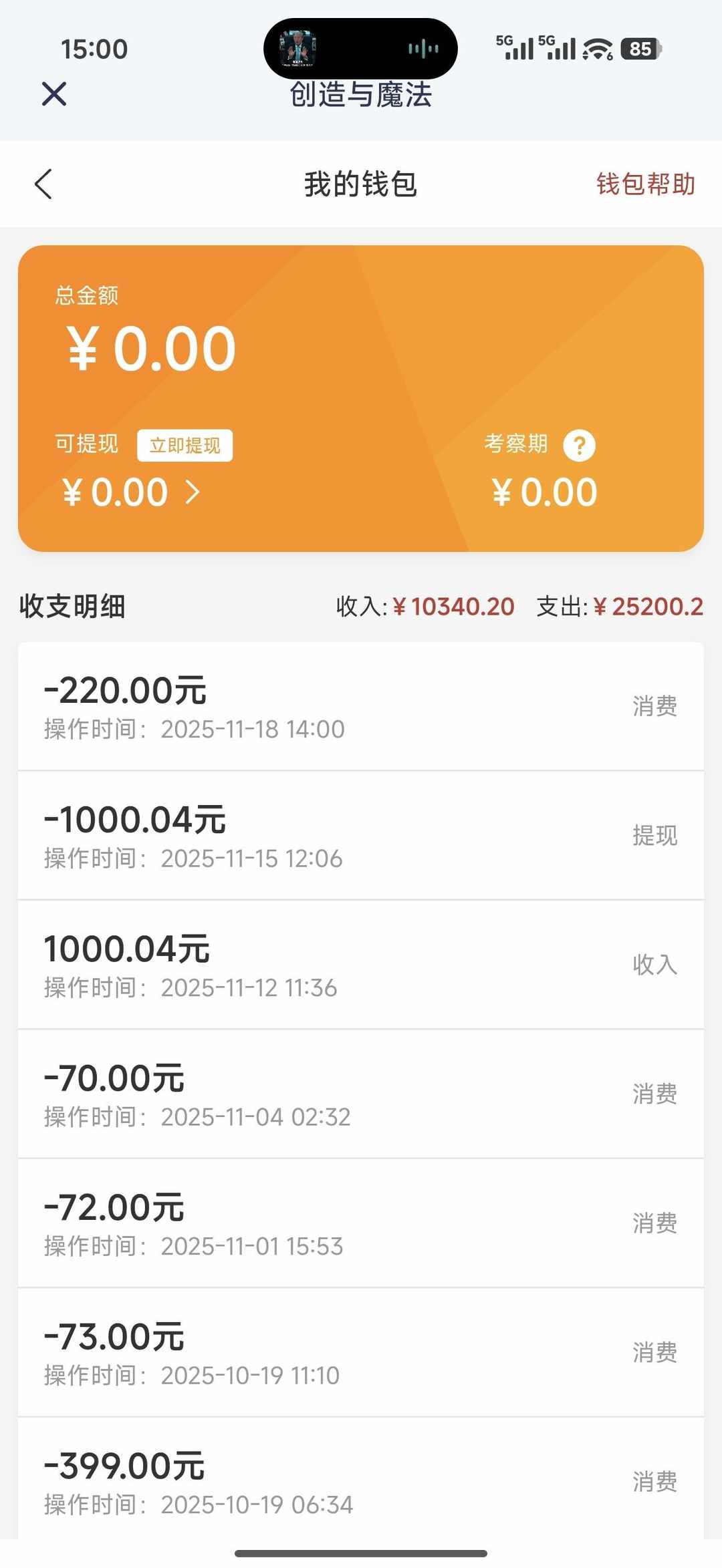This screenshot has height=1568, width=722.
Task: Open withdrawable balance via the chevron after ¥0.00
Action: click(195, 492)
